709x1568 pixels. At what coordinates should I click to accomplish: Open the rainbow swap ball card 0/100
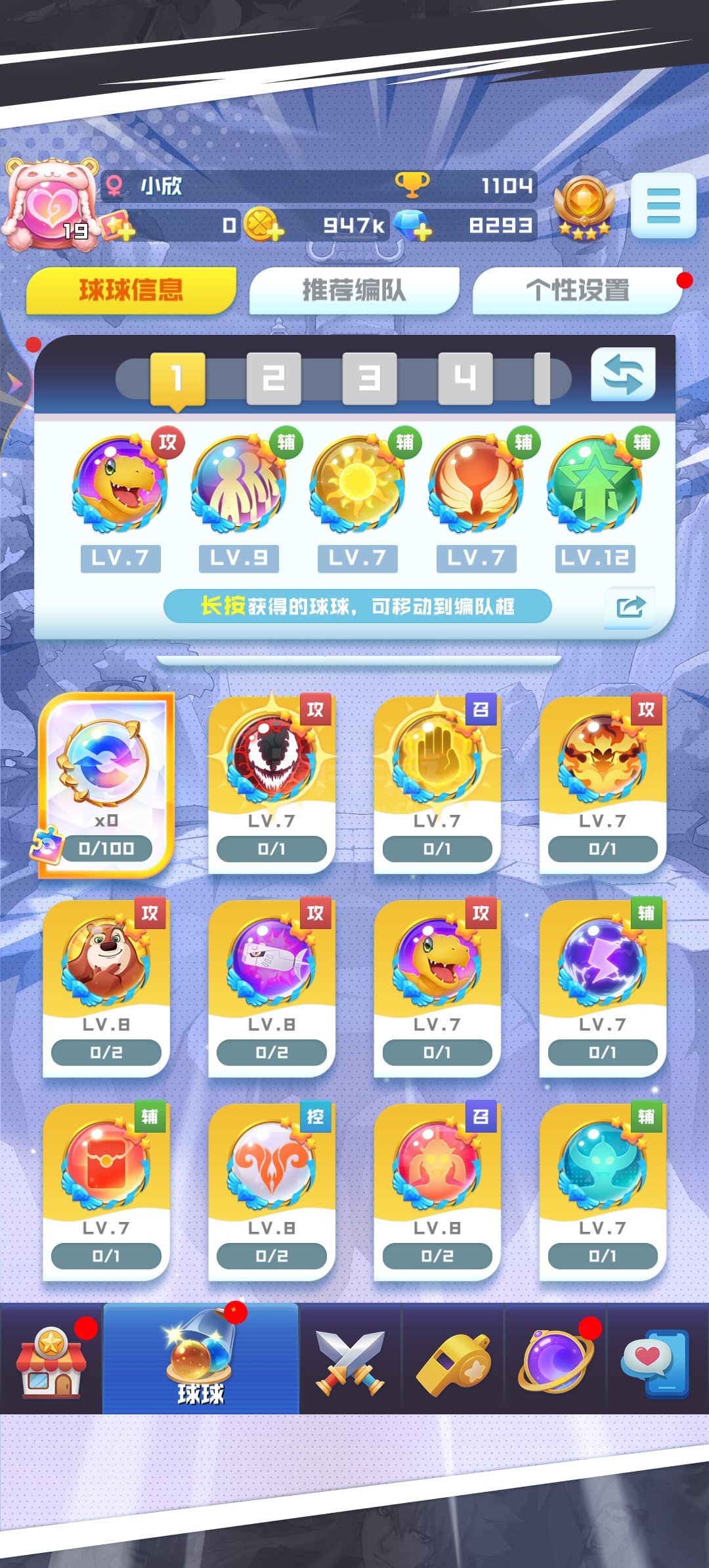pyautogui.click(x=106, y=785)
